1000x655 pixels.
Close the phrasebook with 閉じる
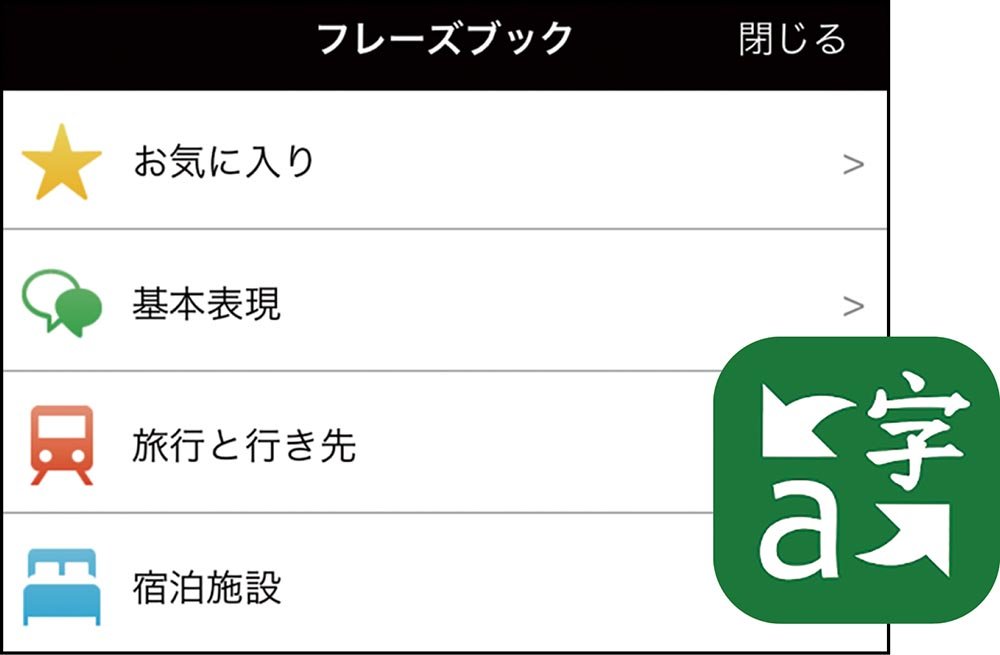click(791, 40)
